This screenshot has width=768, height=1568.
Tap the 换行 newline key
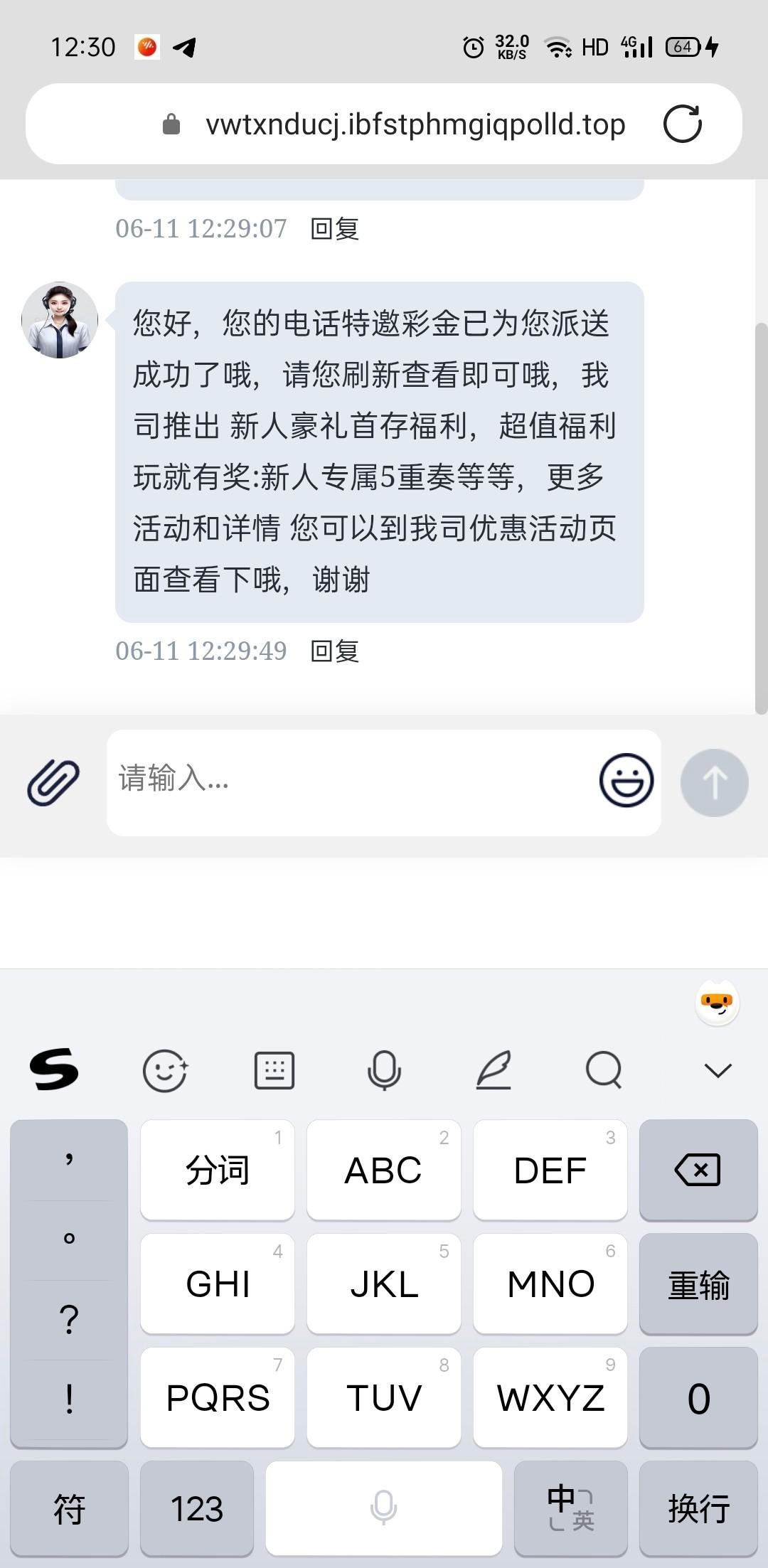click(x=698, y=1509)
